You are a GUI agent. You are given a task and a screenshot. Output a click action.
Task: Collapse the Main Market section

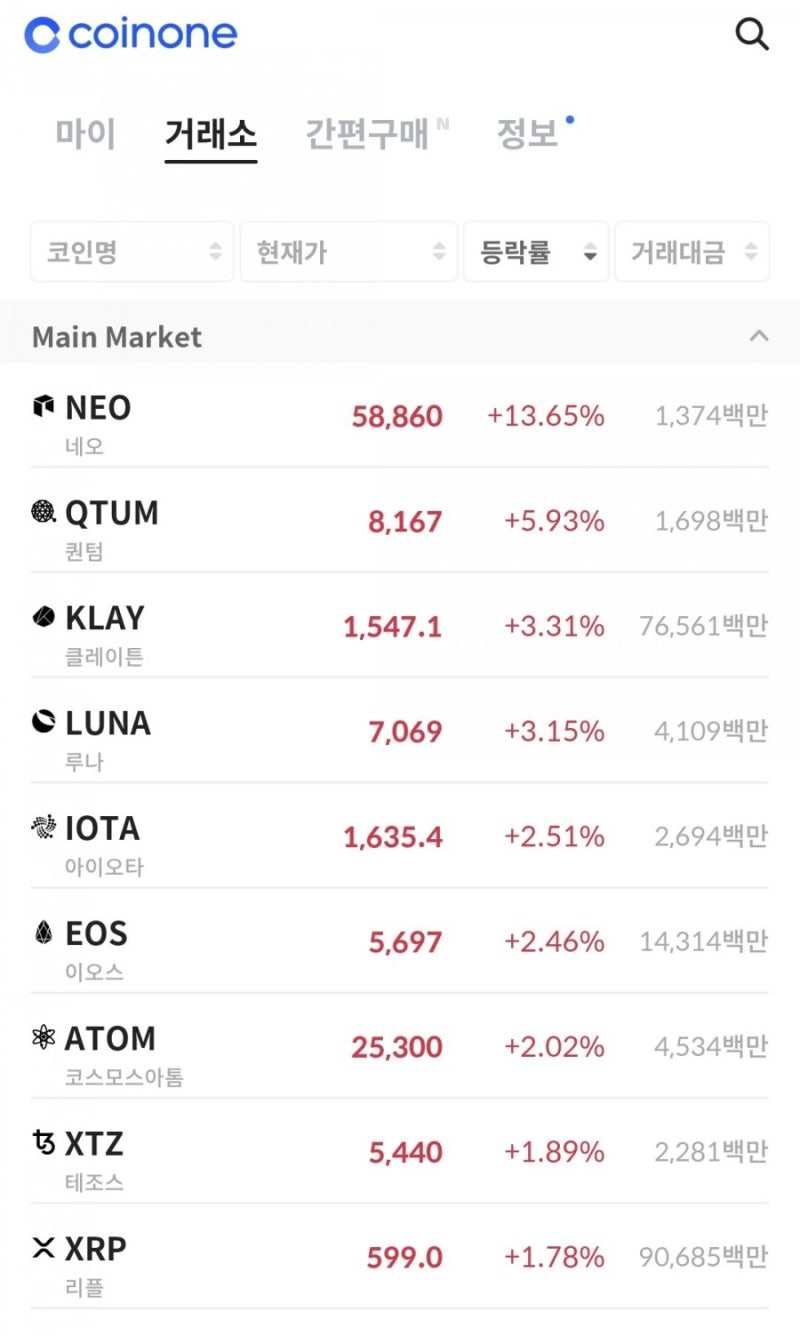[x=758, y=336]
